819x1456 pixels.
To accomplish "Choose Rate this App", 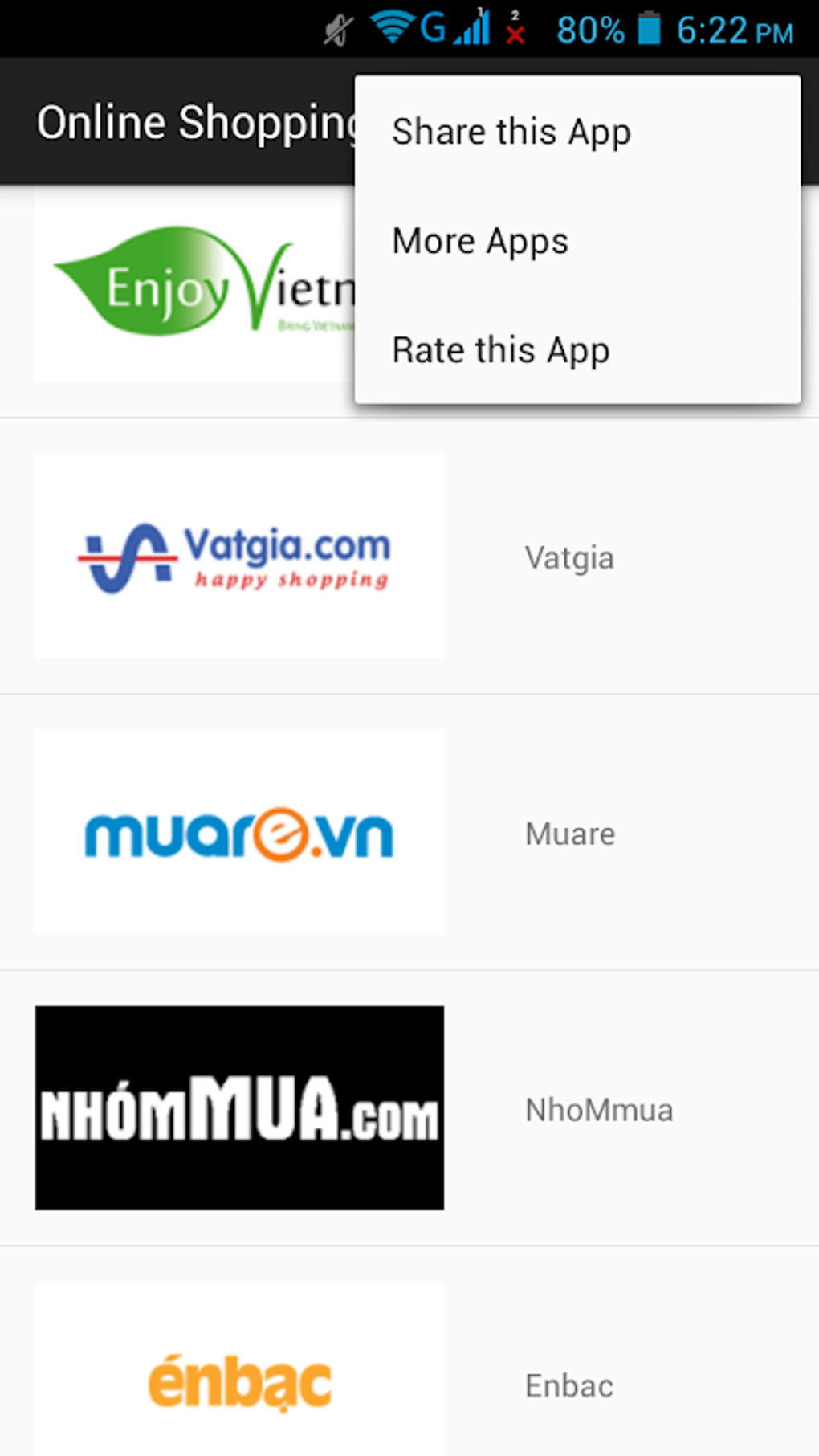I will pos(500,351).
